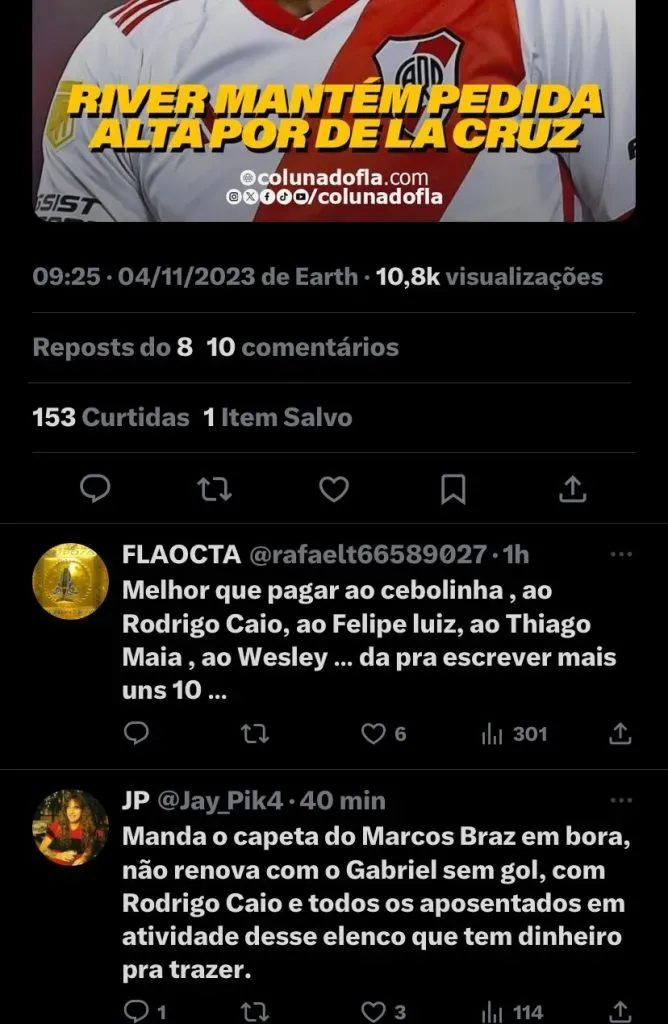This screenshot has width=668, height=1024.
Task: Like FLAOCTA's reply
Action: coord(374,734)
